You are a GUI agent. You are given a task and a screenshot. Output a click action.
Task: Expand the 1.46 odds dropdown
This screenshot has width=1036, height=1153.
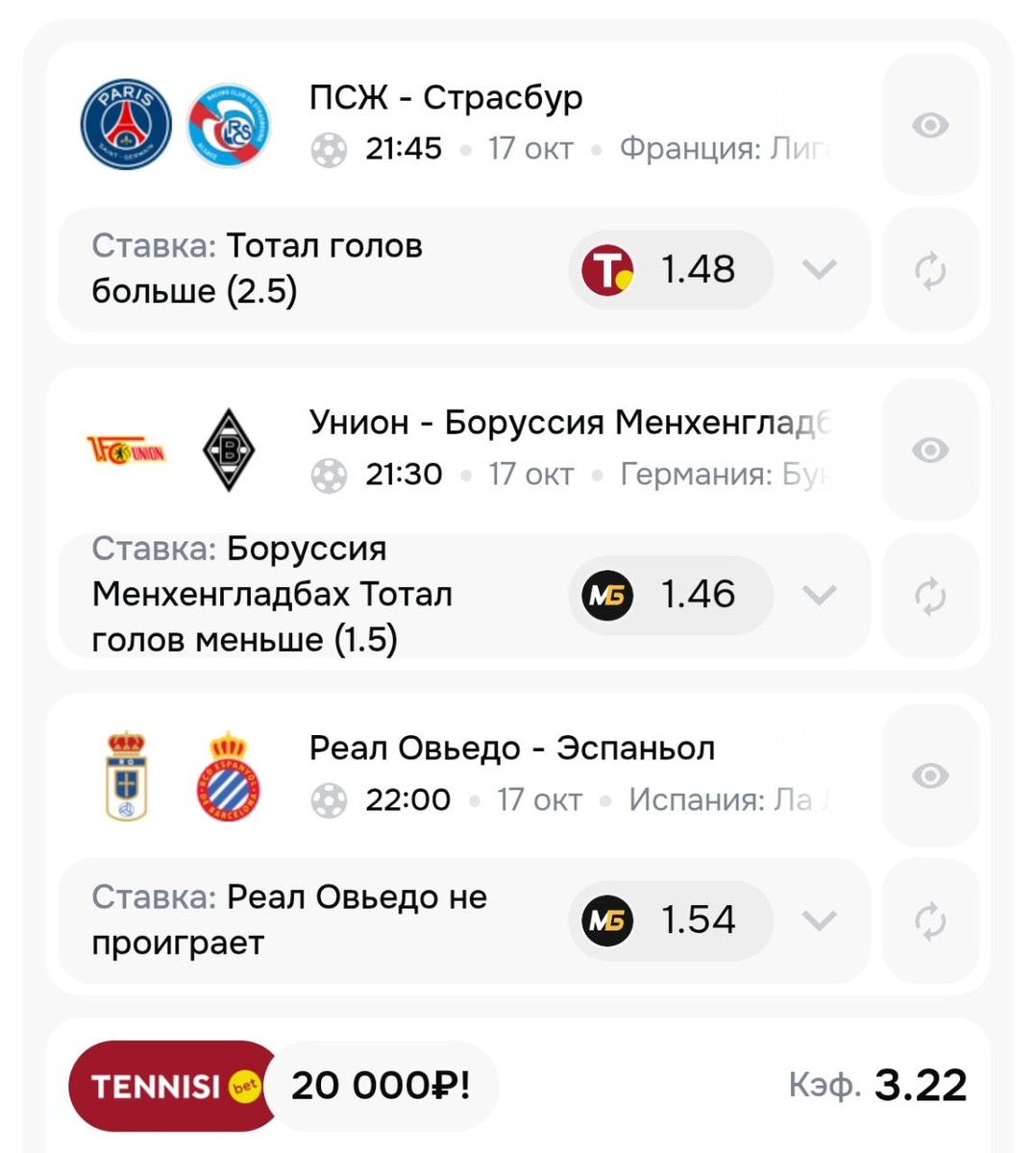(819, 596)
